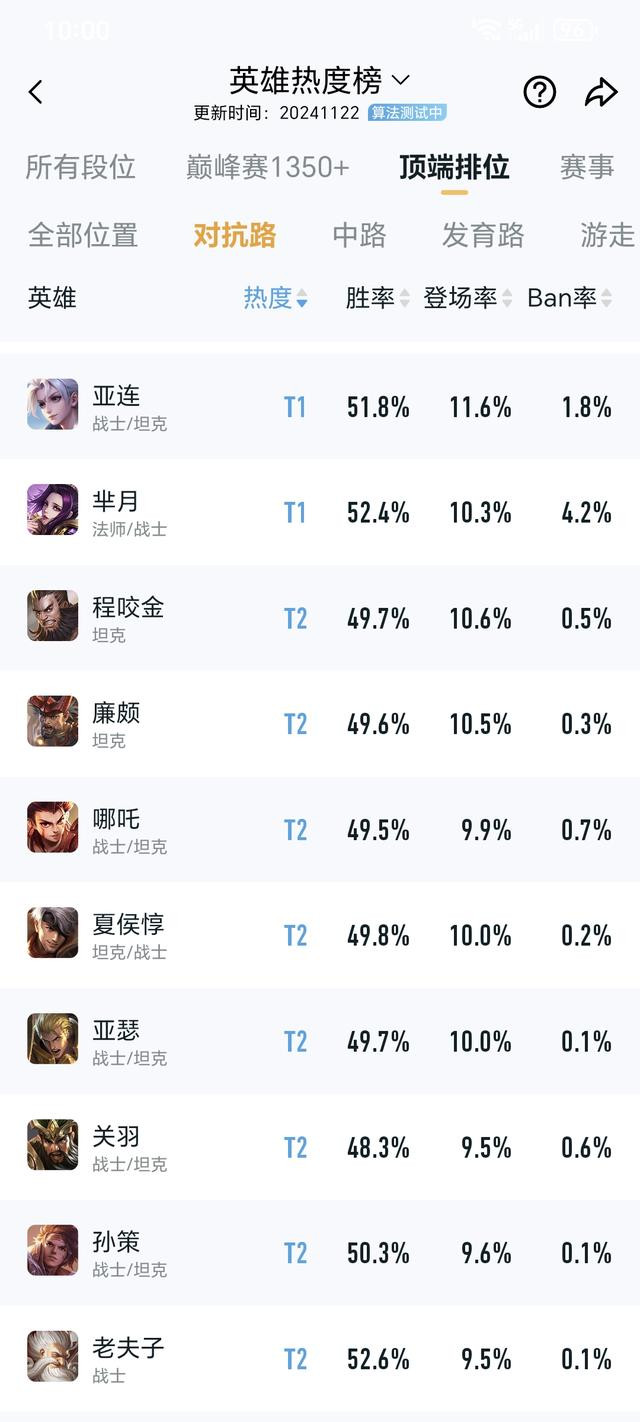The image size is (640, 1422).
Task: Show 全部位置 heroes
Action: point(83,235)
